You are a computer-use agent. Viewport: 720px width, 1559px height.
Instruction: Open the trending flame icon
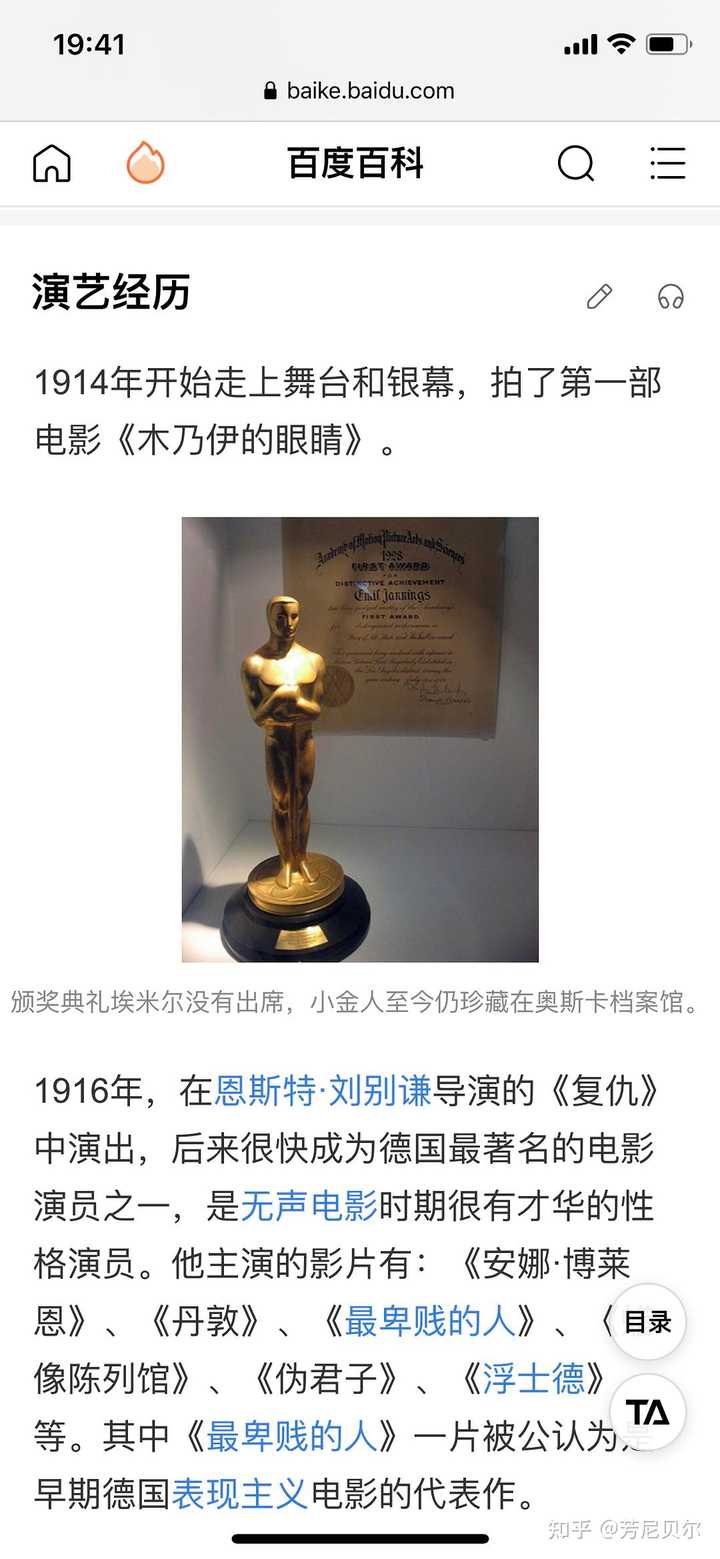click(x=146, y=163)
